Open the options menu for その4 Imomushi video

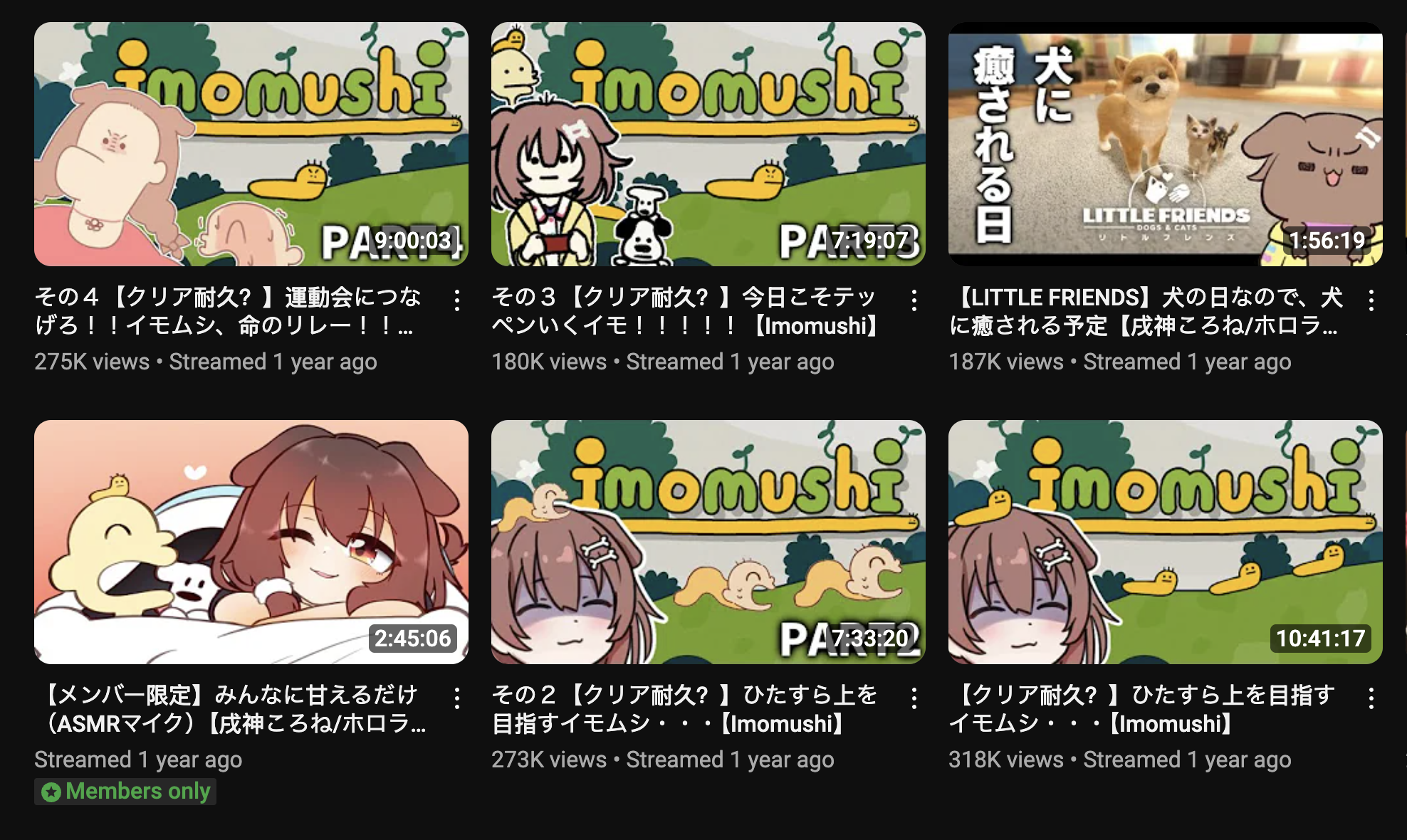[x=457, y=300]
